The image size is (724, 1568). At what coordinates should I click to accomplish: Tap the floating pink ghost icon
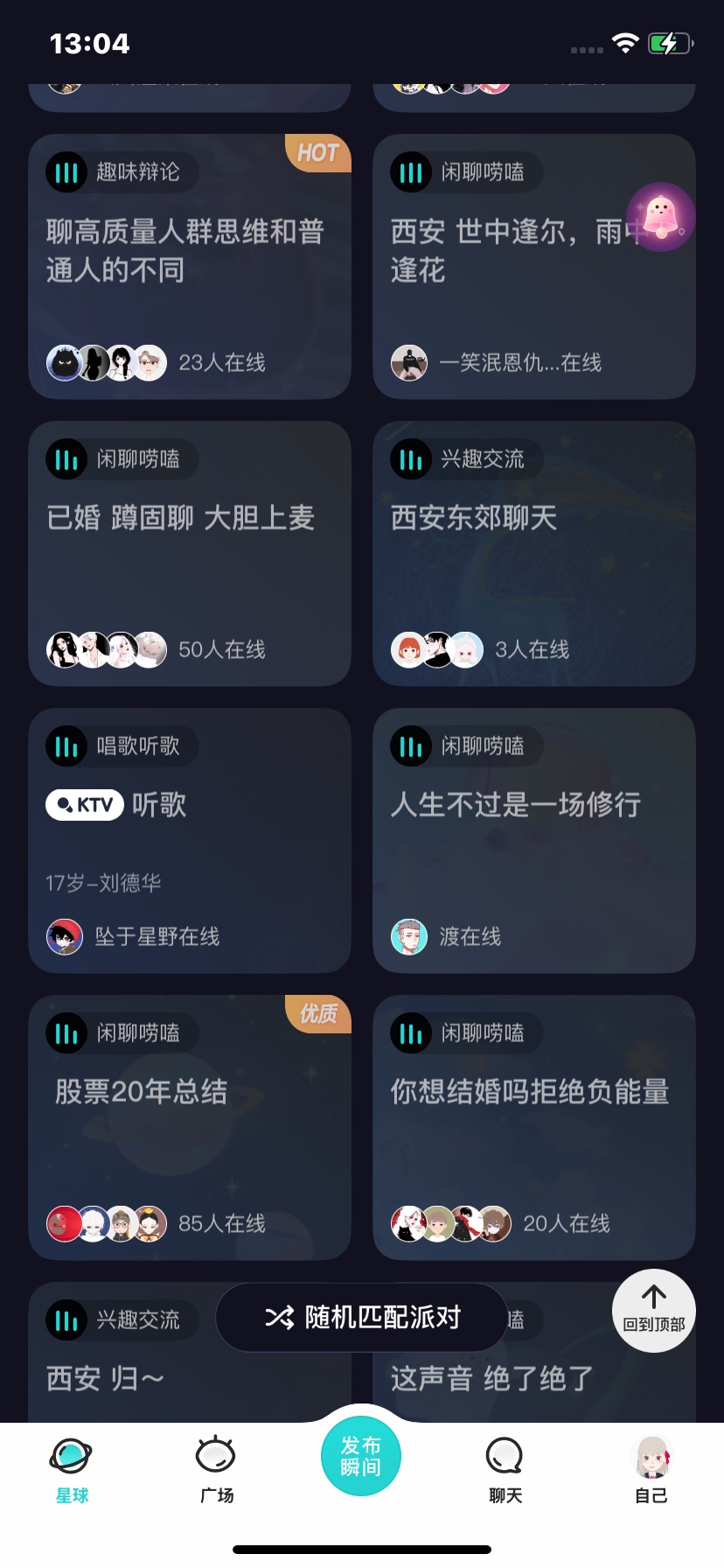click(x=660, y=217)
